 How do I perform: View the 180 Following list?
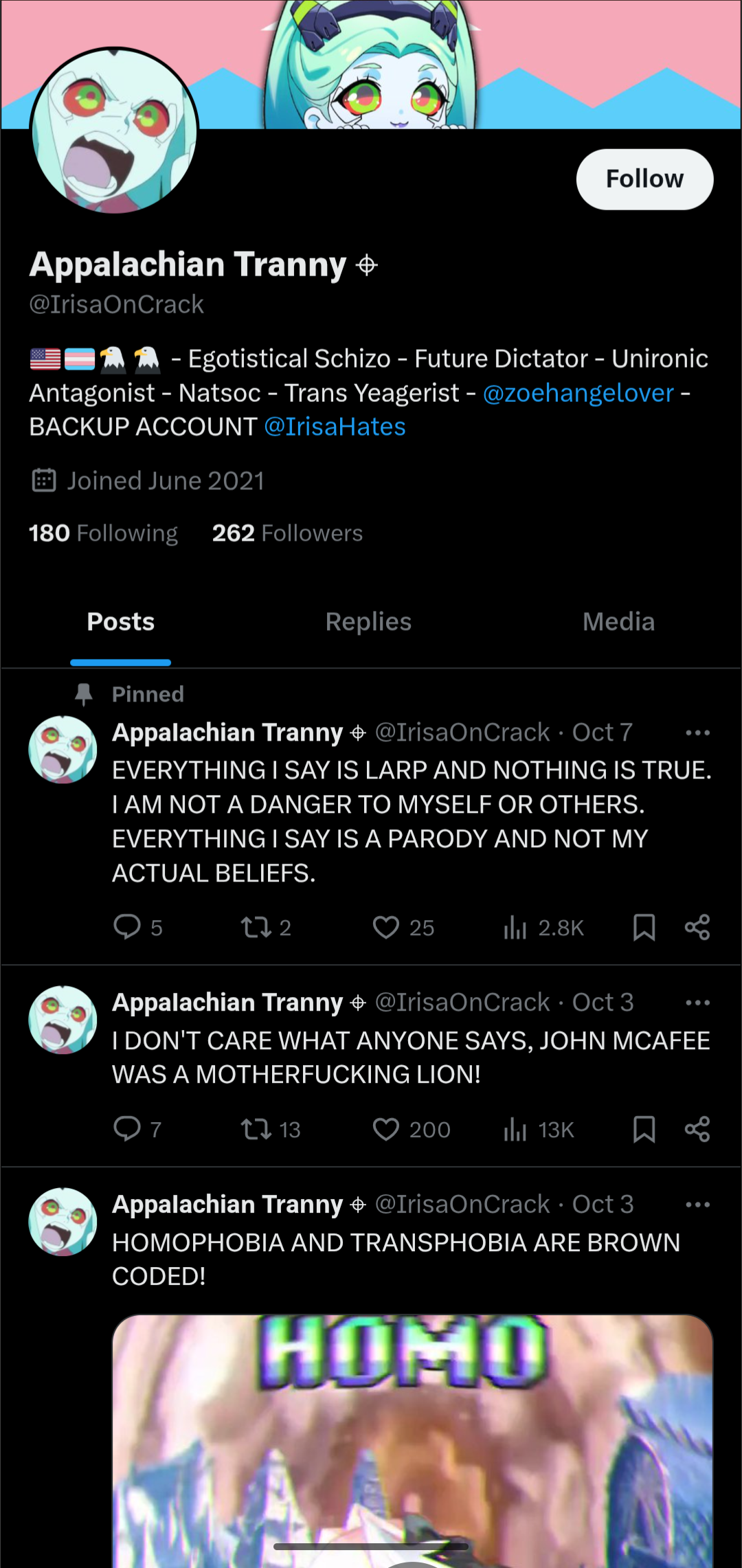103,533
